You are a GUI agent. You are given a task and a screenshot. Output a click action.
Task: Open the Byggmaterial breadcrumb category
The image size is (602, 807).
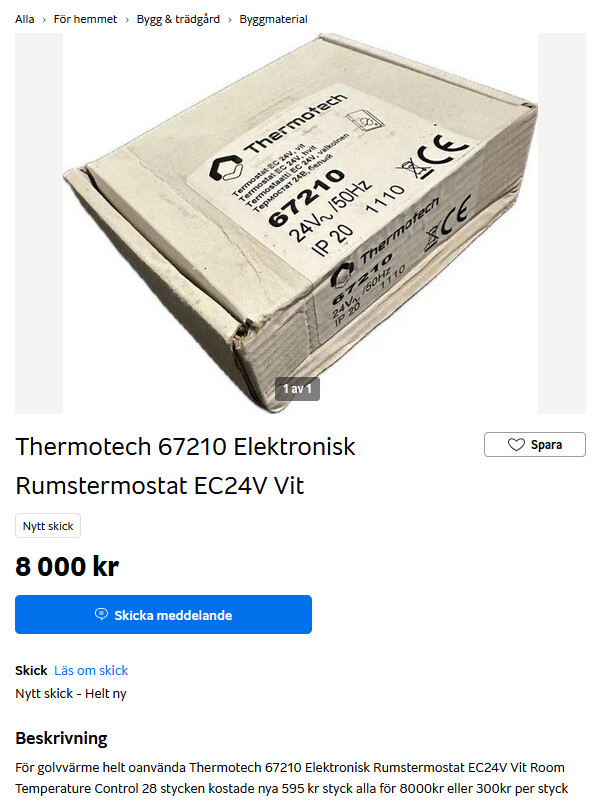pos(273,19)
